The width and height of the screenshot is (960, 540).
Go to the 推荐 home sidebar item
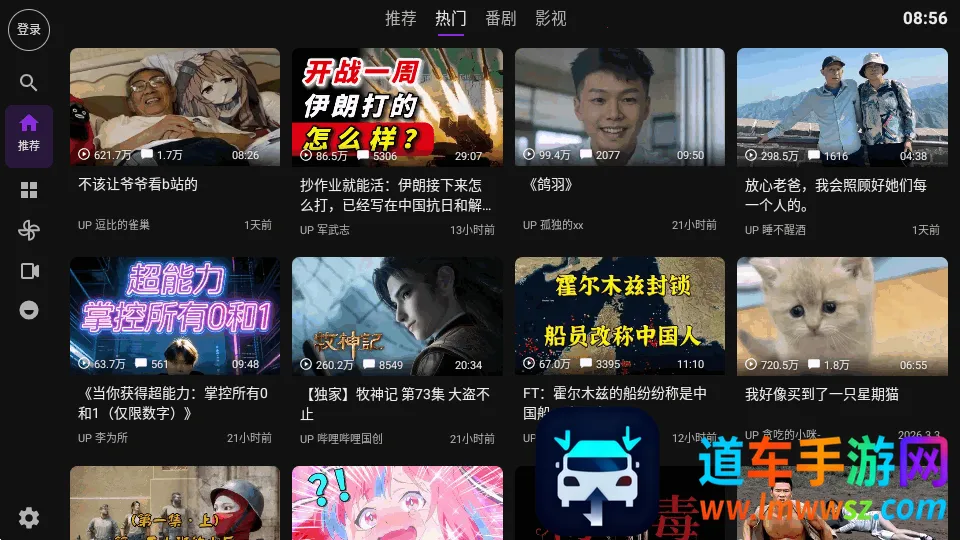point(29,133)
